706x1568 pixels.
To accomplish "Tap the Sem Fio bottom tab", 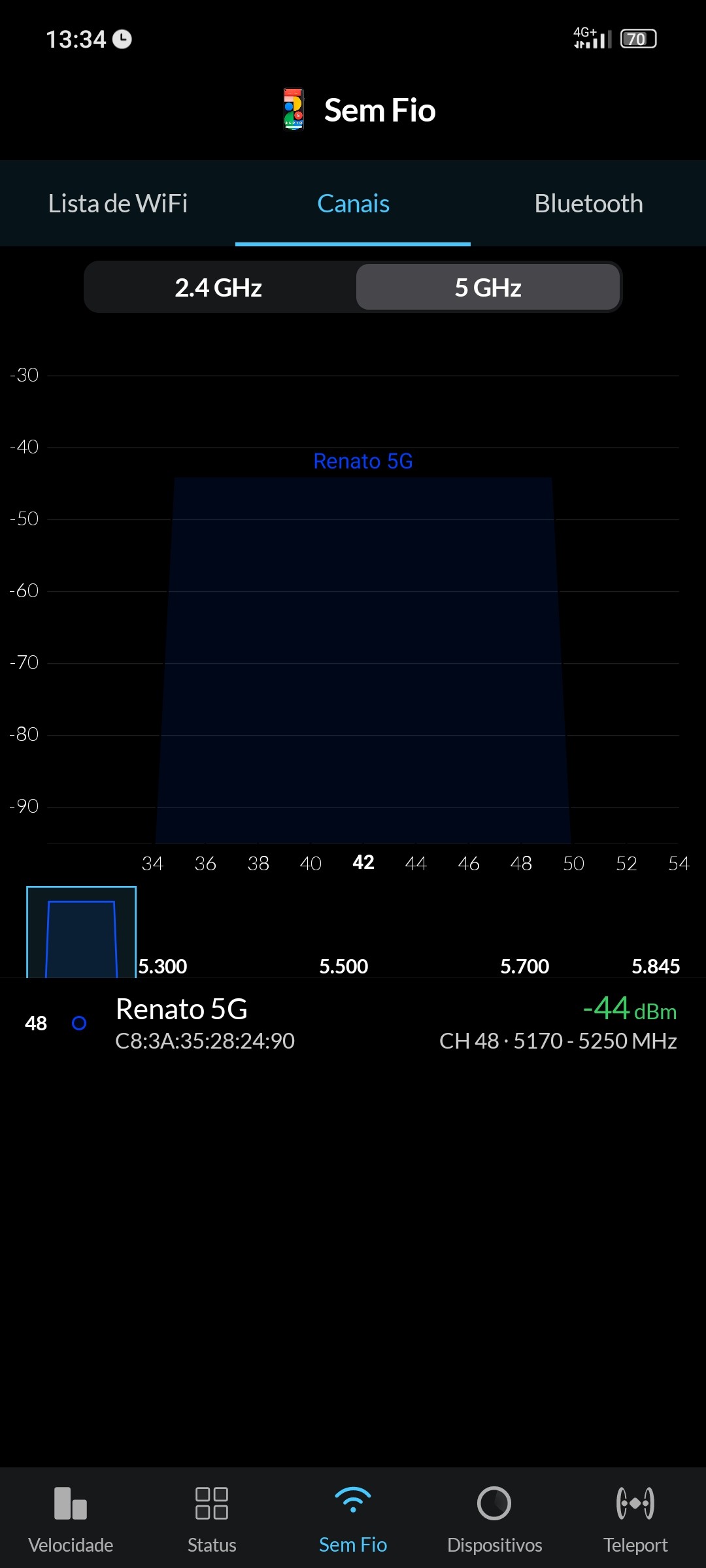I will 353,1516.
